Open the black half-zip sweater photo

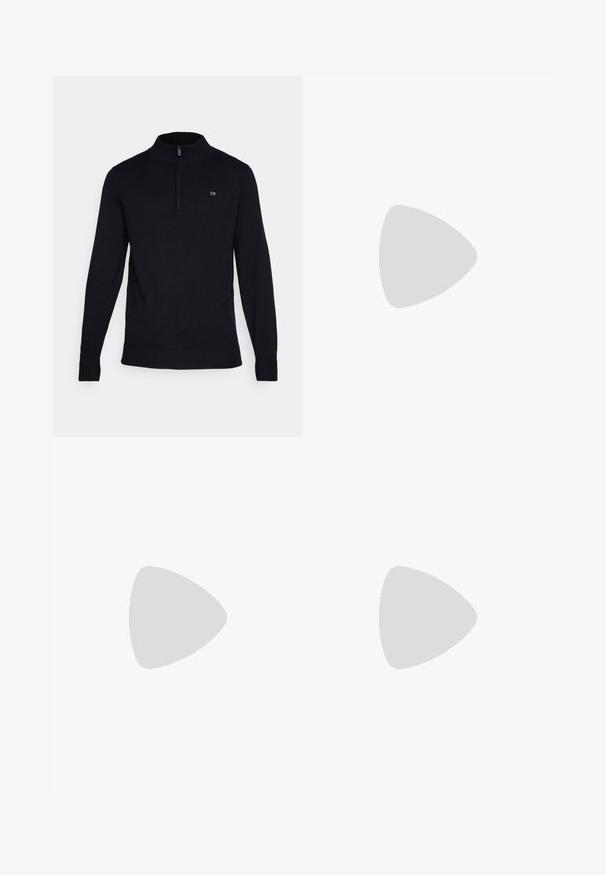pyautogui.click(x=177, y=256)
